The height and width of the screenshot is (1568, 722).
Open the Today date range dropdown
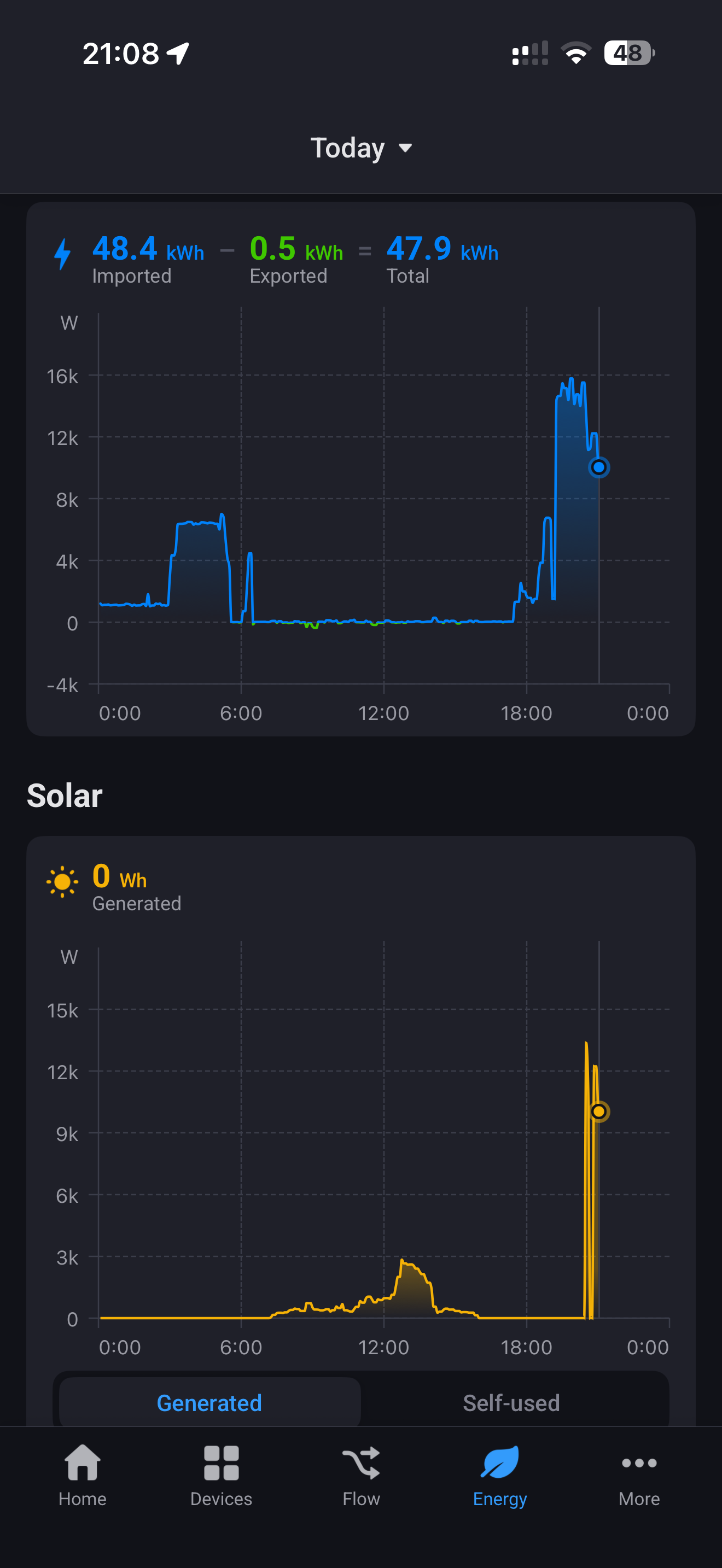tap(361, 148)
